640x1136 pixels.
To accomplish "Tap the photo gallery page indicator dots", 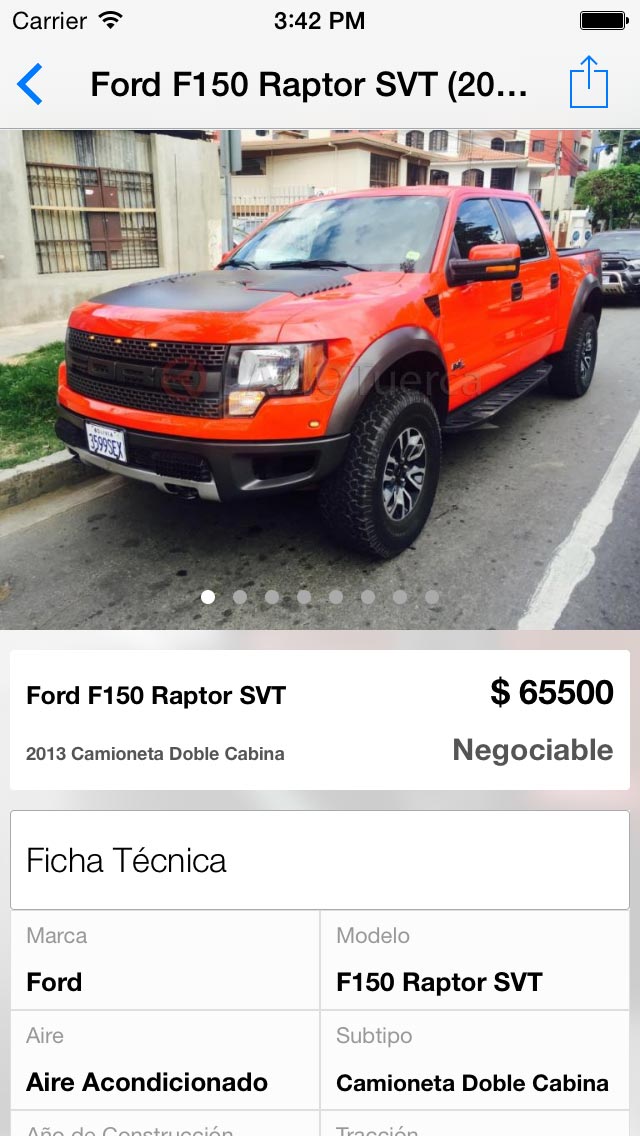I will point(320,597).
